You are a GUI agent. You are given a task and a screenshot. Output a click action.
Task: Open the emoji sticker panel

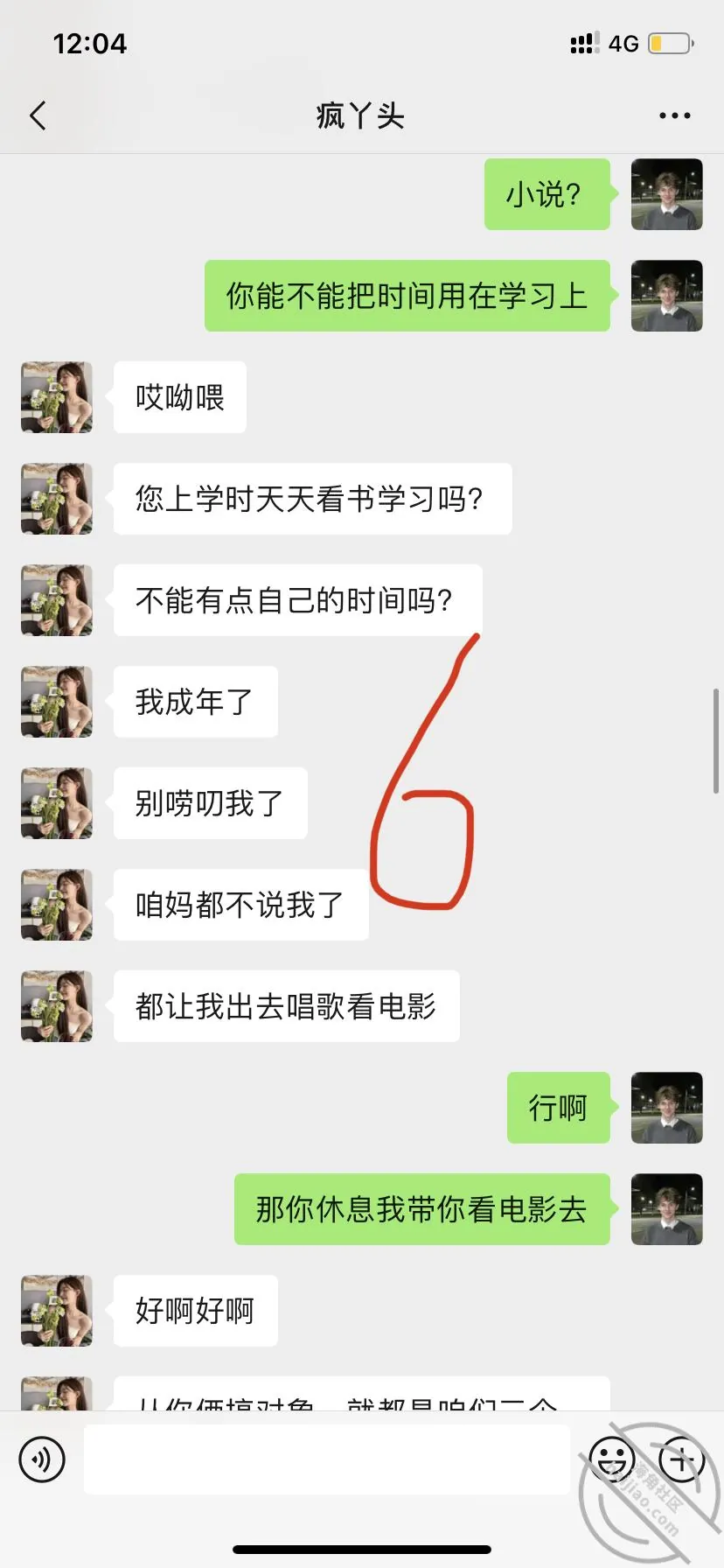pyautogui.click(x=611, y=1459)
